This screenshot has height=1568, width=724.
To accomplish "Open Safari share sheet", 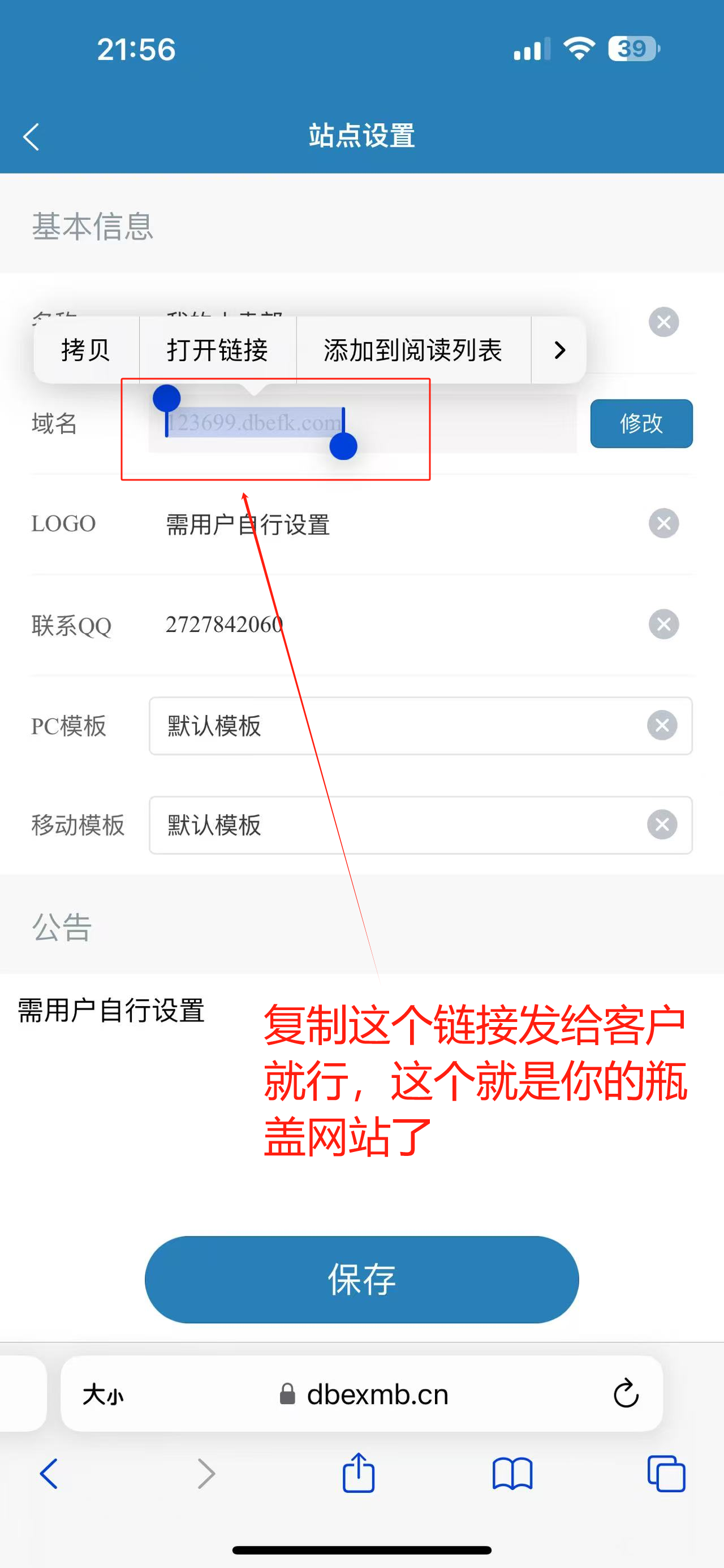I will click(x=359, y=1474).
